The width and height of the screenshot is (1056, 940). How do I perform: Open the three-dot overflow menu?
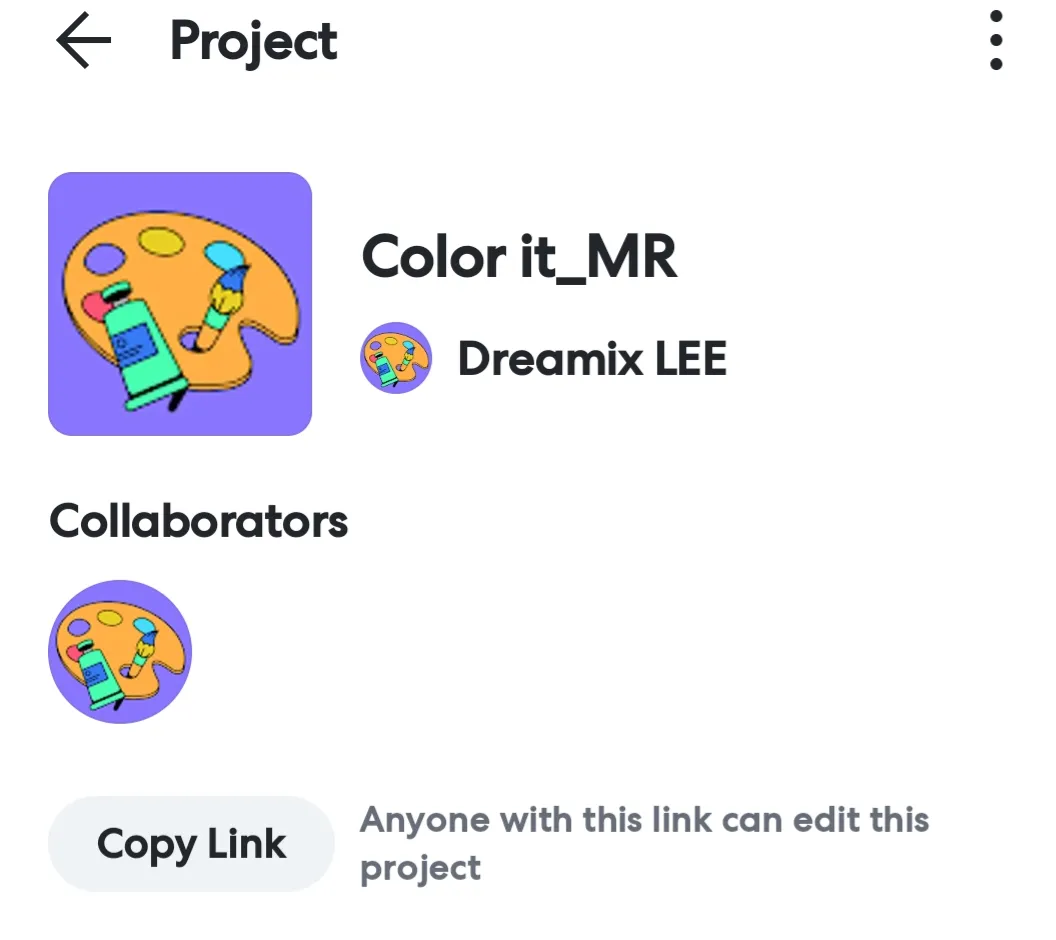coord(995,41)
